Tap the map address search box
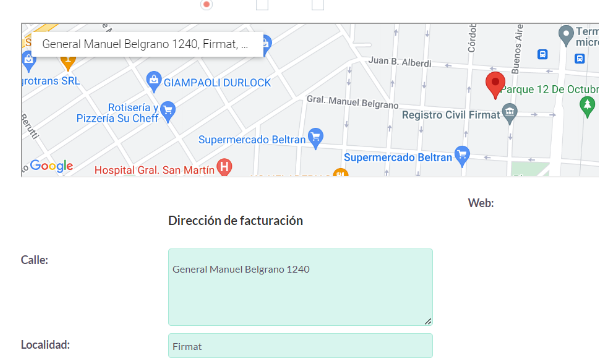This screenshot has width=599, height=363. (147, 44)
